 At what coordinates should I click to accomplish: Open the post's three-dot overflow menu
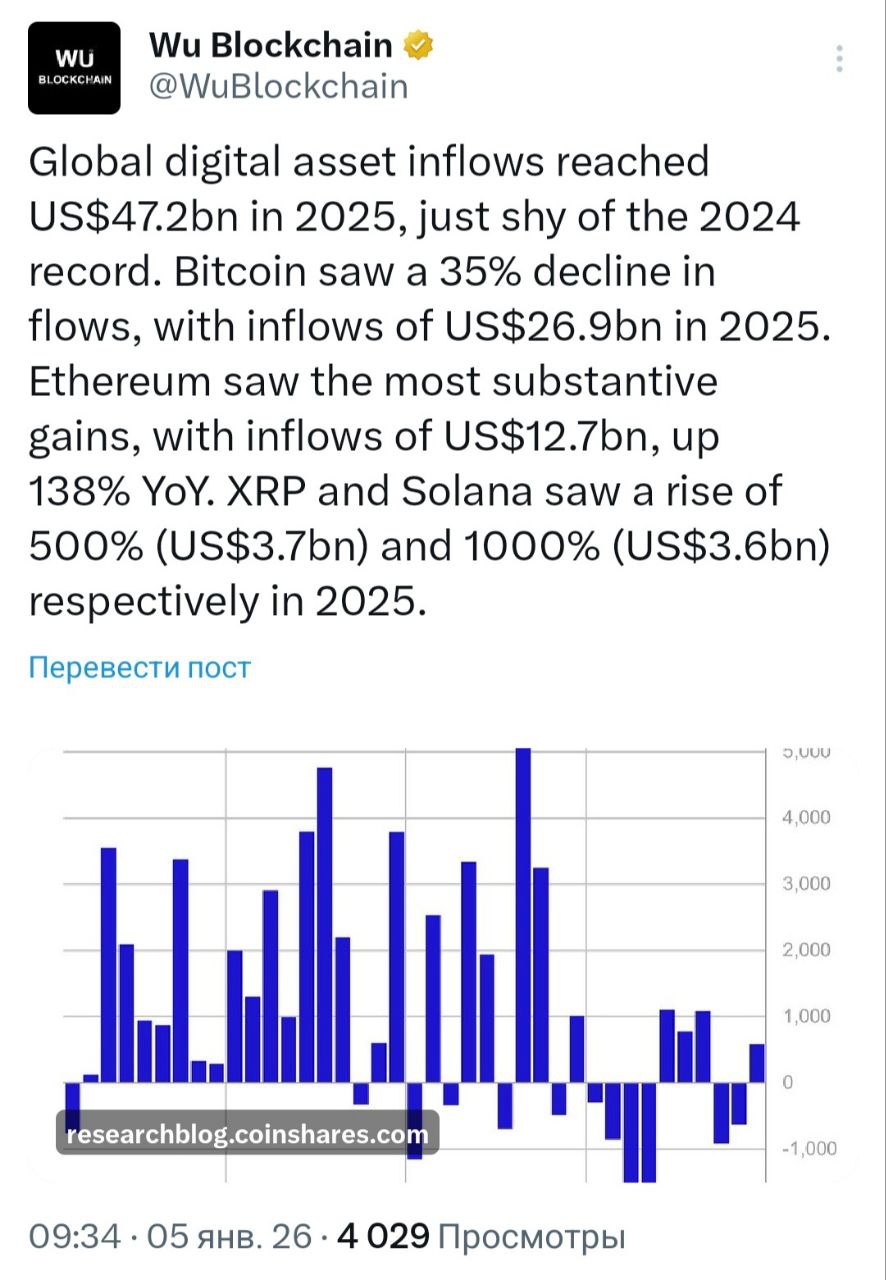pyautogui.click(x=841, y=58)
